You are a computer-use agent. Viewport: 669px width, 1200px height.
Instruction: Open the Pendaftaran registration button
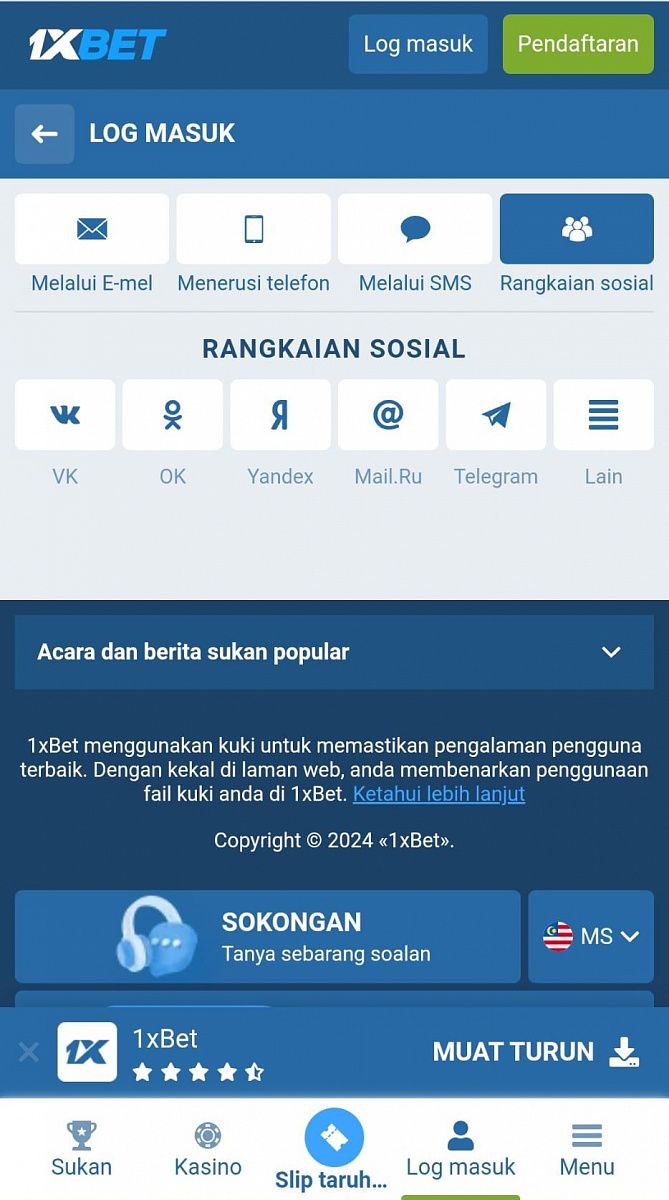[577, 44]
